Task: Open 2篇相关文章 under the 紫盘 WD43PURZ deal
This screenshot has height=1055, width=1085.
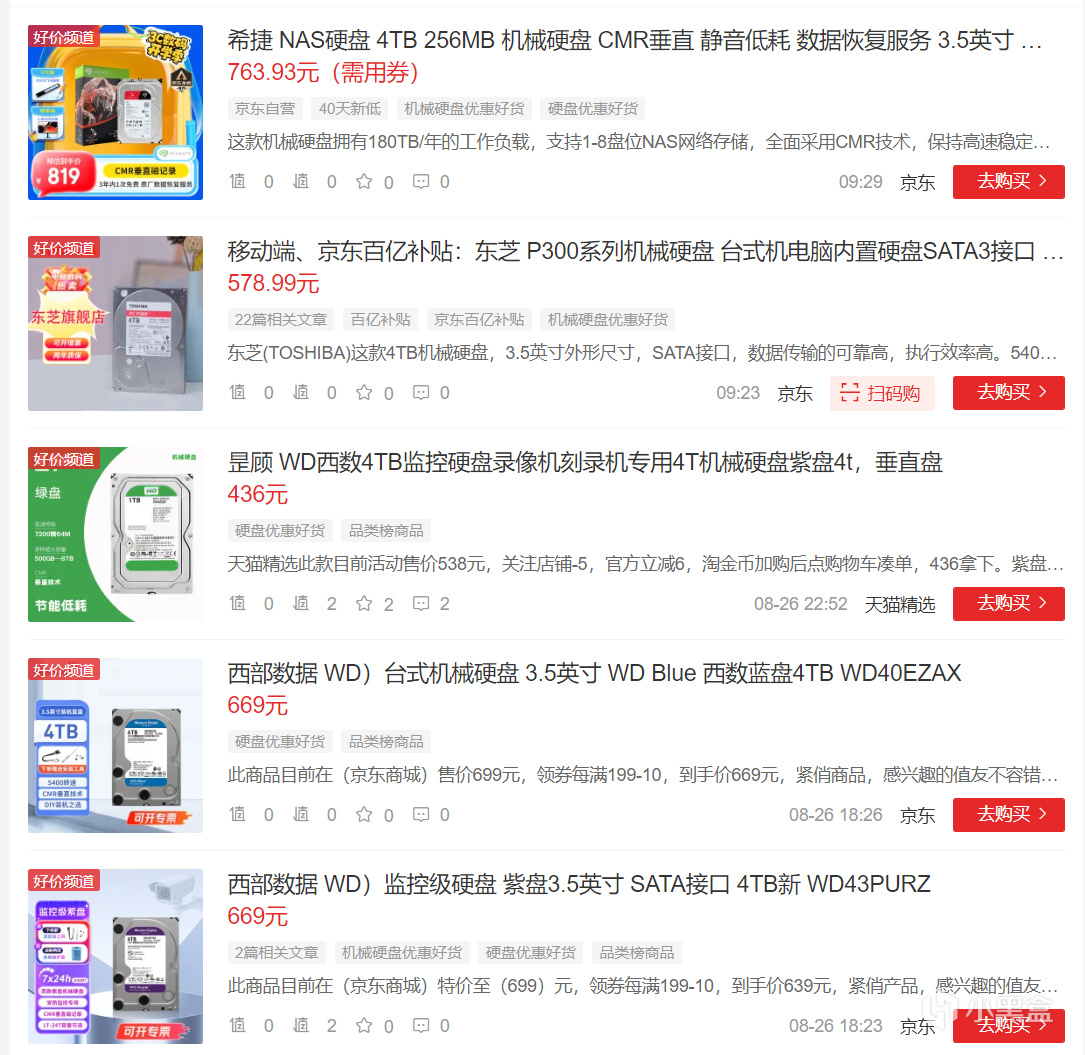Action: click(x=277, y=953)
